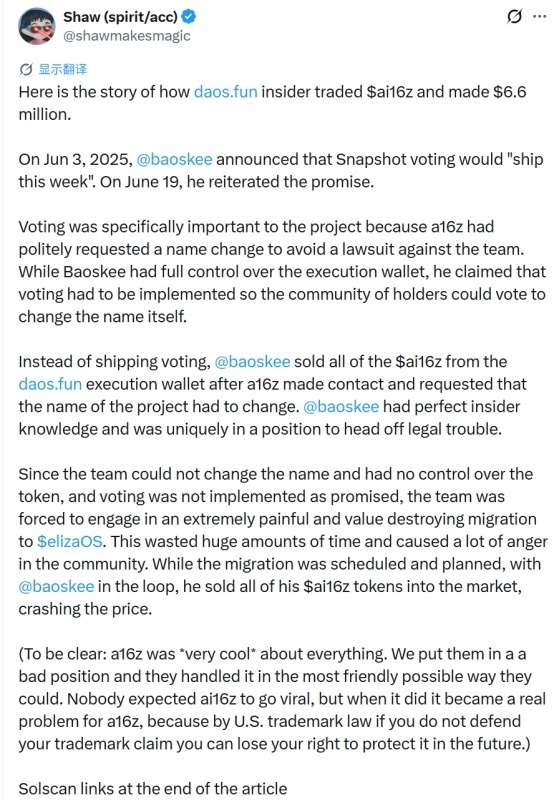
Task: Open @baoskee mention before "sold all of the"
Action: coord(252,361)
